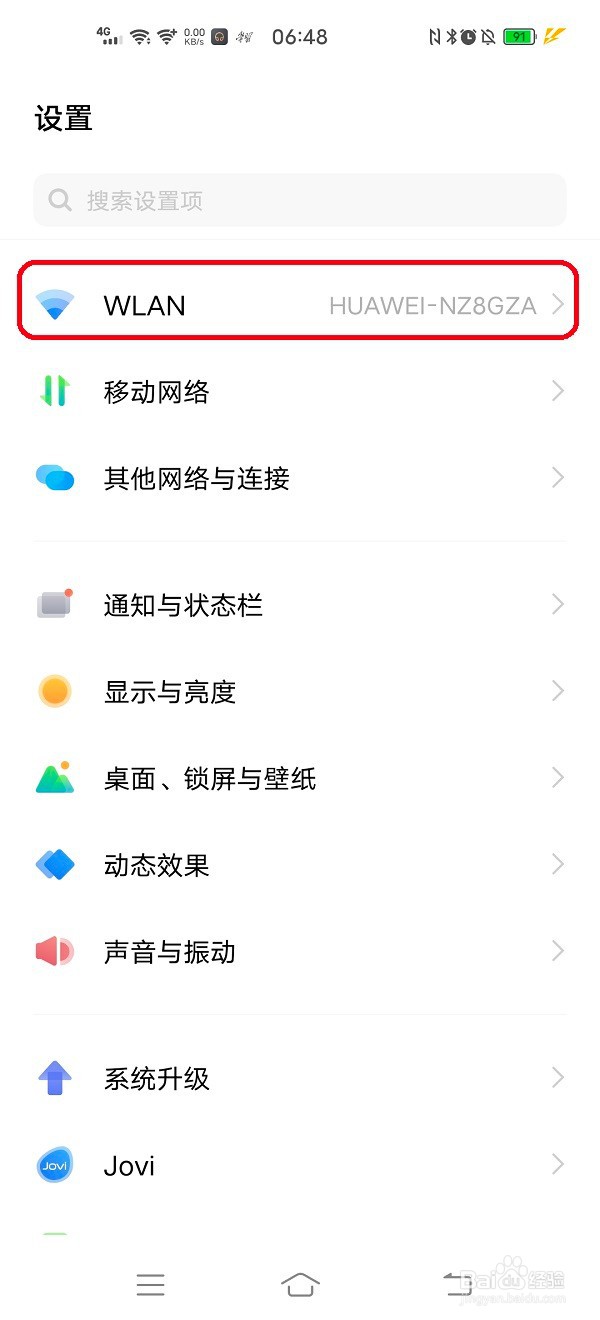Select 系统升级
600x1320 pixels.
click(x=300, y=1078)
